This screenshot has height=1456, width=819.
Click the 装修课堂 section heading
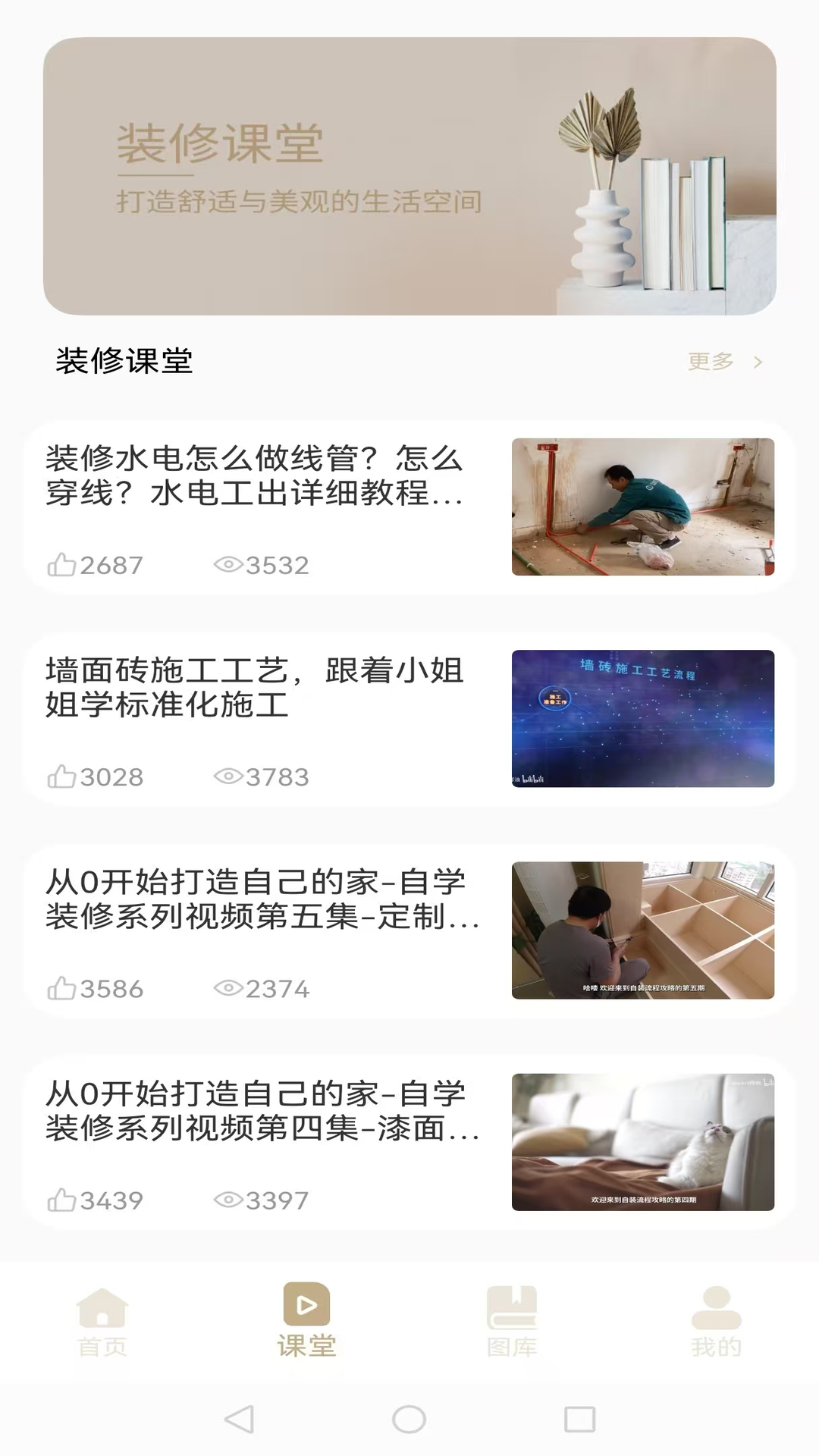click(124, 362)
